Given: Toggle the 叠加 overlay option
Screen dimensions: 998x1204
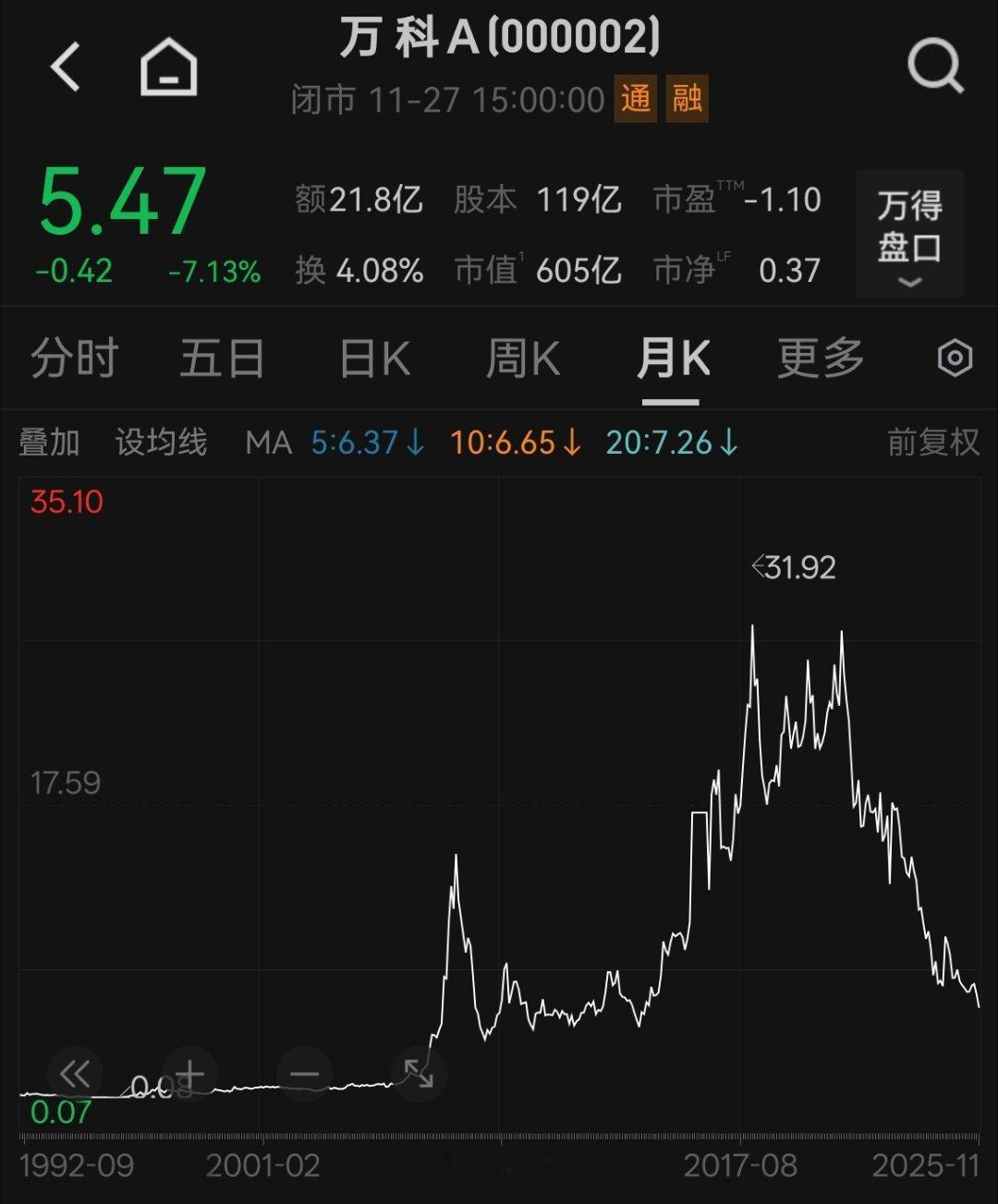Looking at the screenshot, I should click(x=49, y=443).
